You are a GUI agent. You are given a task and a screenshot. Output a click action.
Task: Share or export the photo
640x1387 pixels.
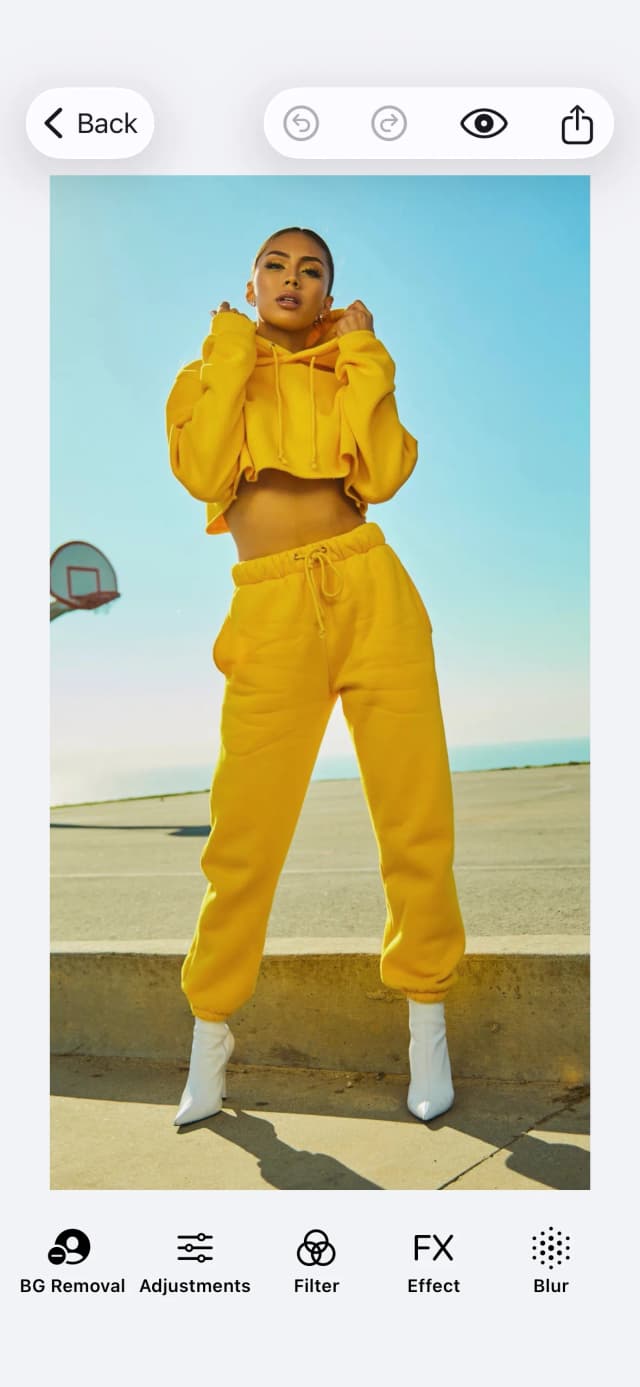pyautogui.click(x=577, y=124)
